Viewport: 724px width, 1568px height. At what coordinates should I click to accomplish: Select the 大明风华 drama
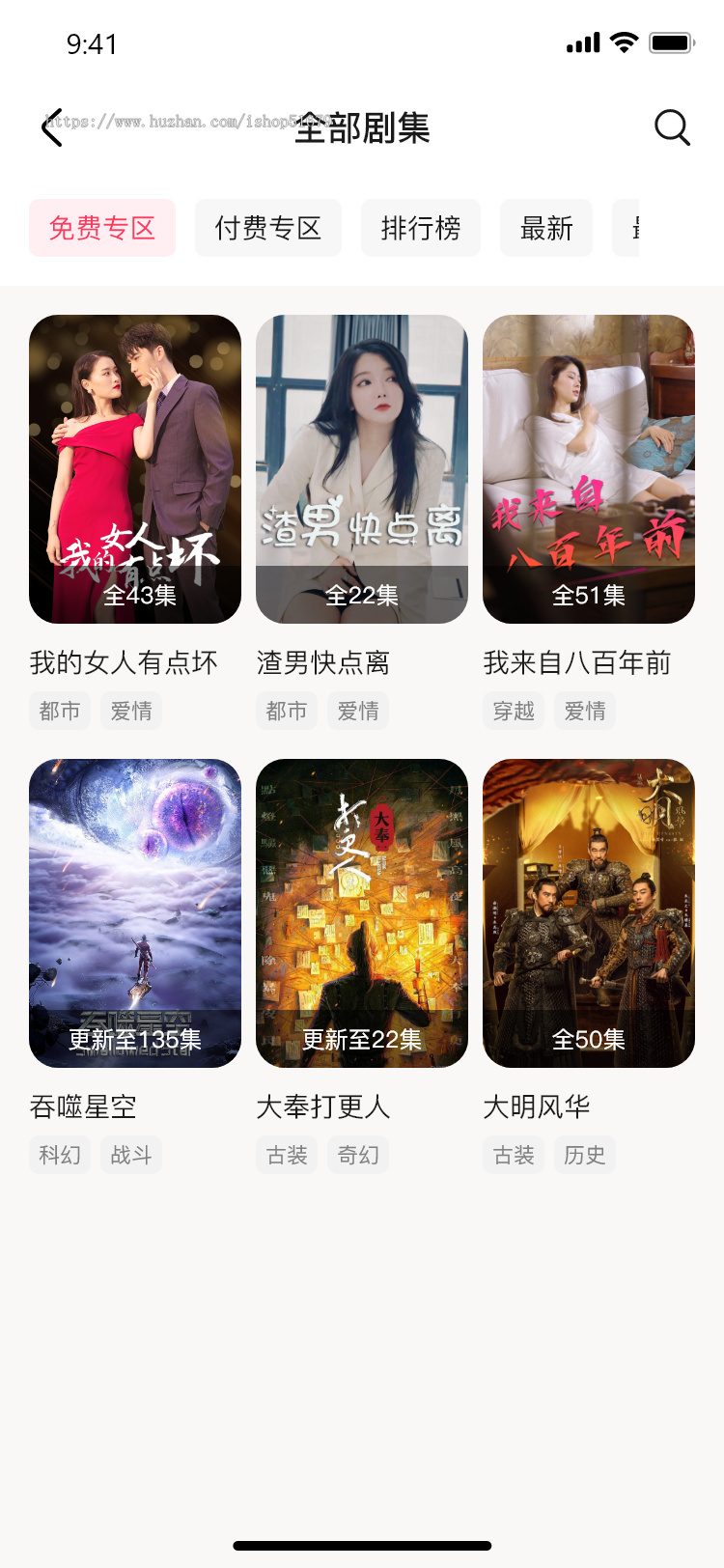tap(588, 911)
